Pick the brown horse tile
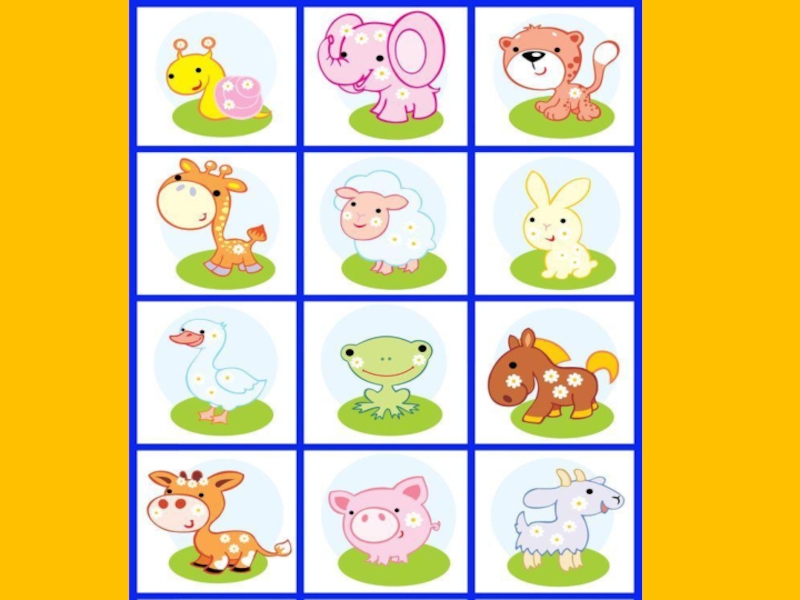This screenshot has height=600, width=800. pos(555,372)
